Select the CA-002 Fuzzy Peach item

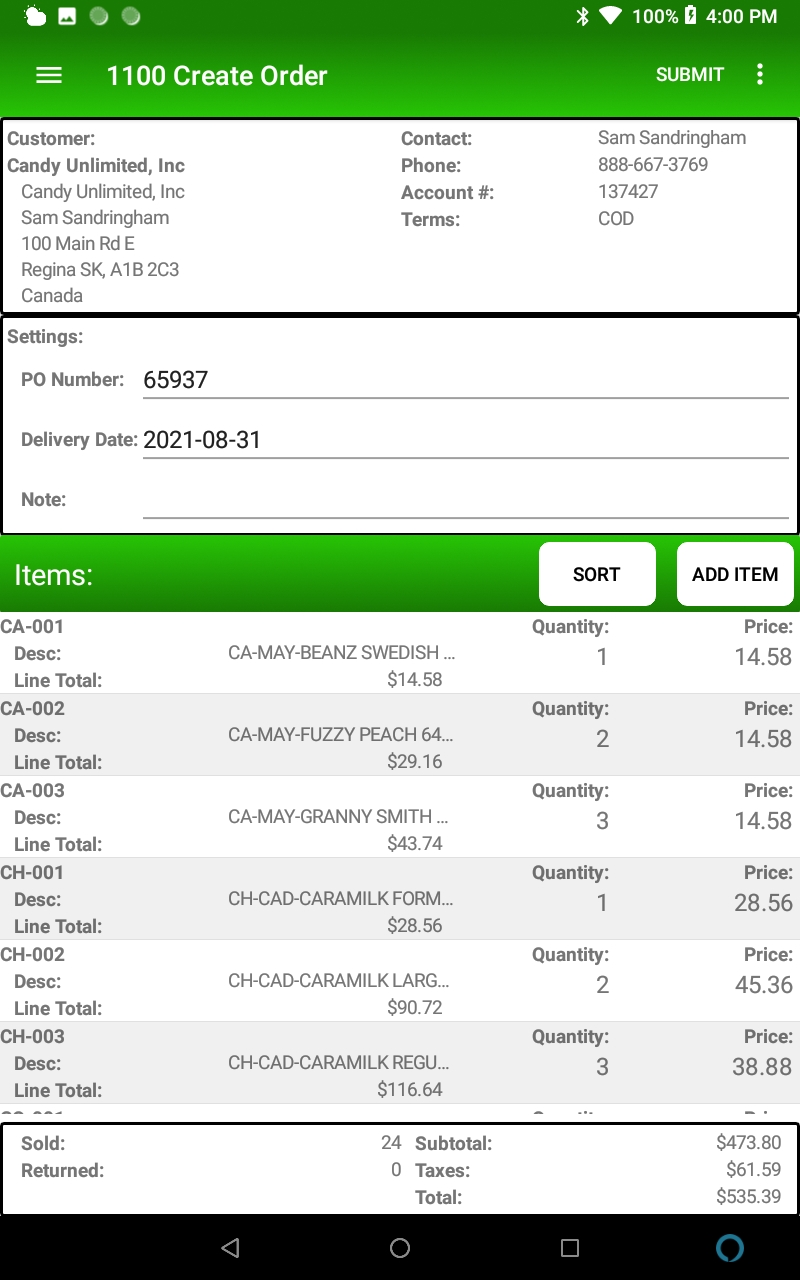(400, 735)
